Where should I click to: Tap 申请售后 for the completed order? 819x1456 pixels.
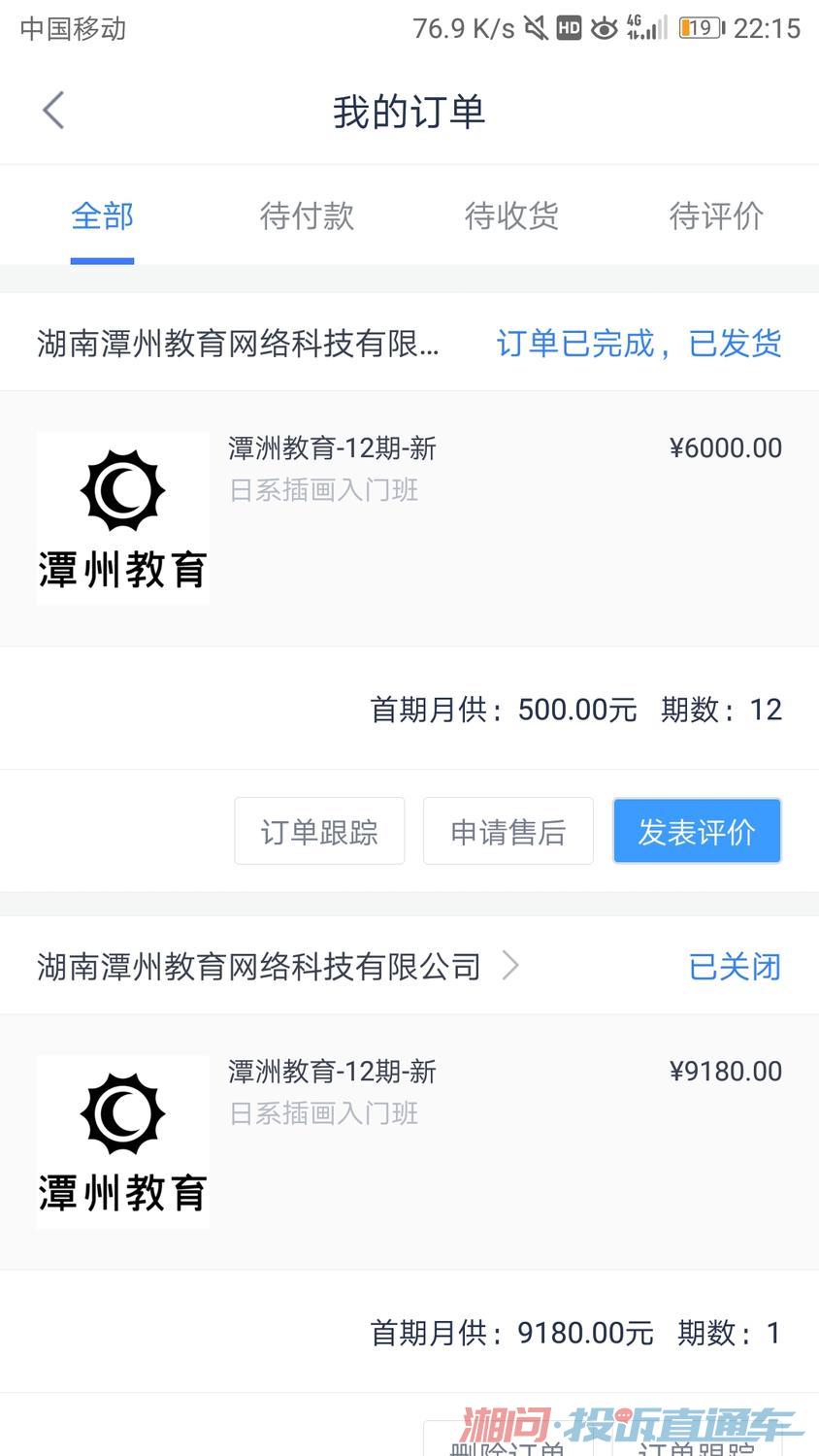point(508,831)
